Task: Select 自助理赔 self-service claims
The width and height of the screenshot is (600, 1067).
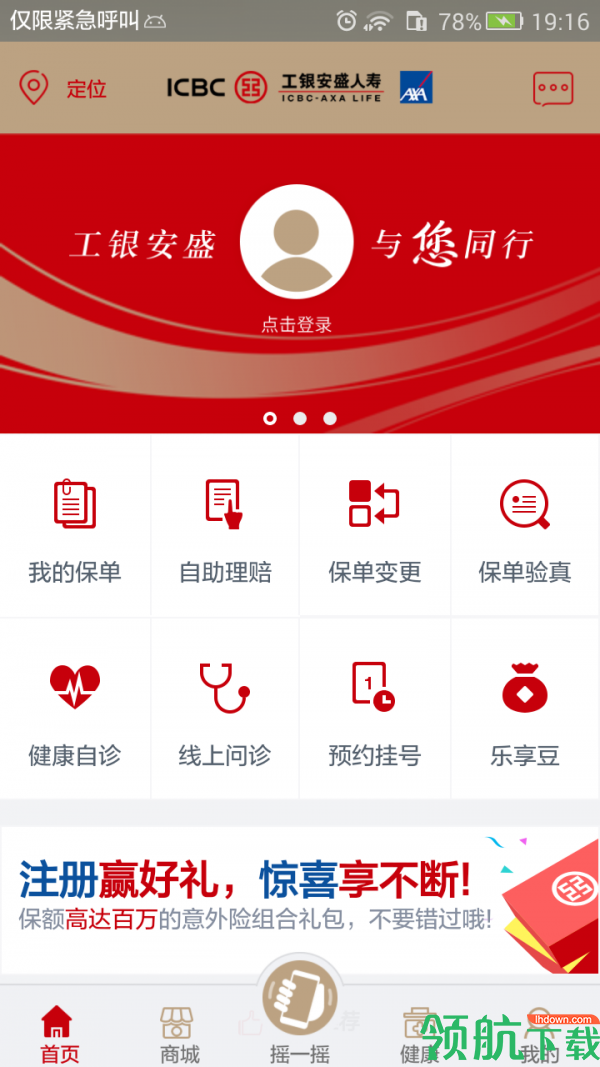Action: pos(225,527)
